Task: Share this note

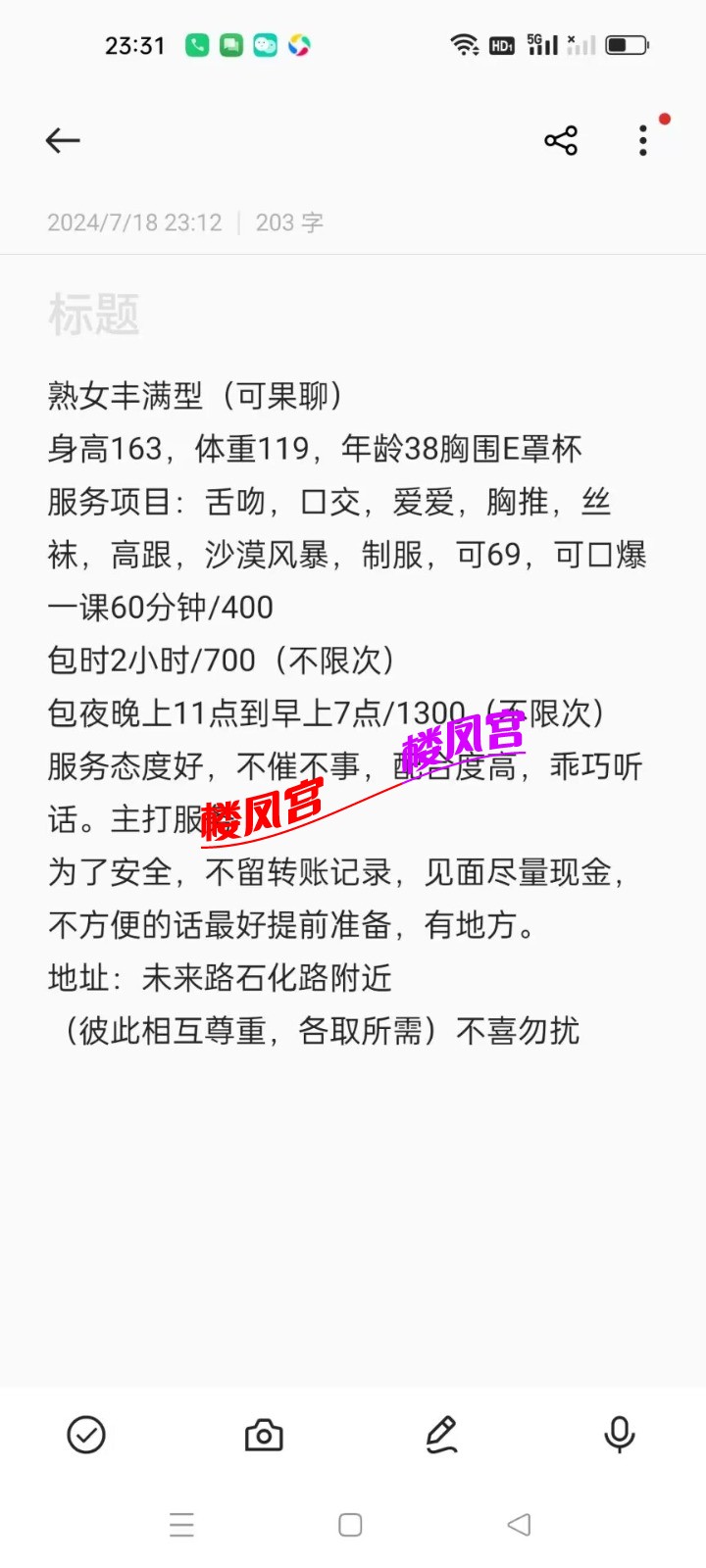Action: point(561,141)
